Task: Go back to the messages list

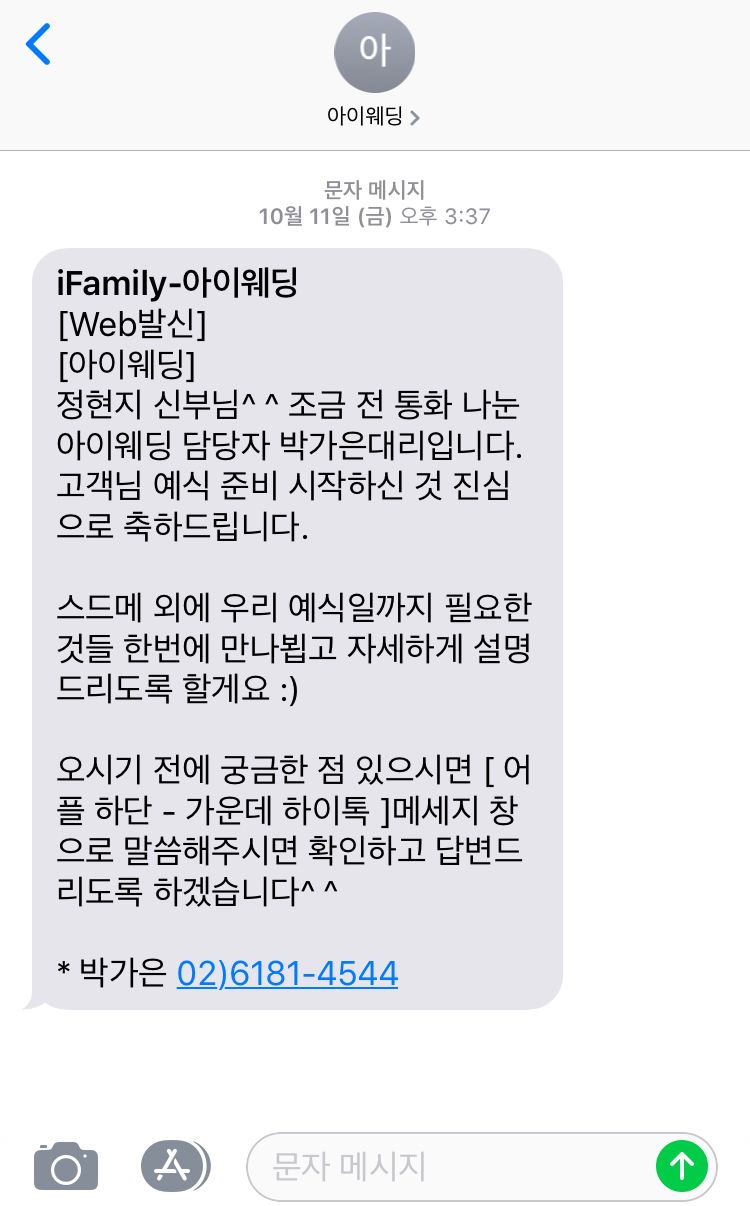Action: tap(38, 46)
